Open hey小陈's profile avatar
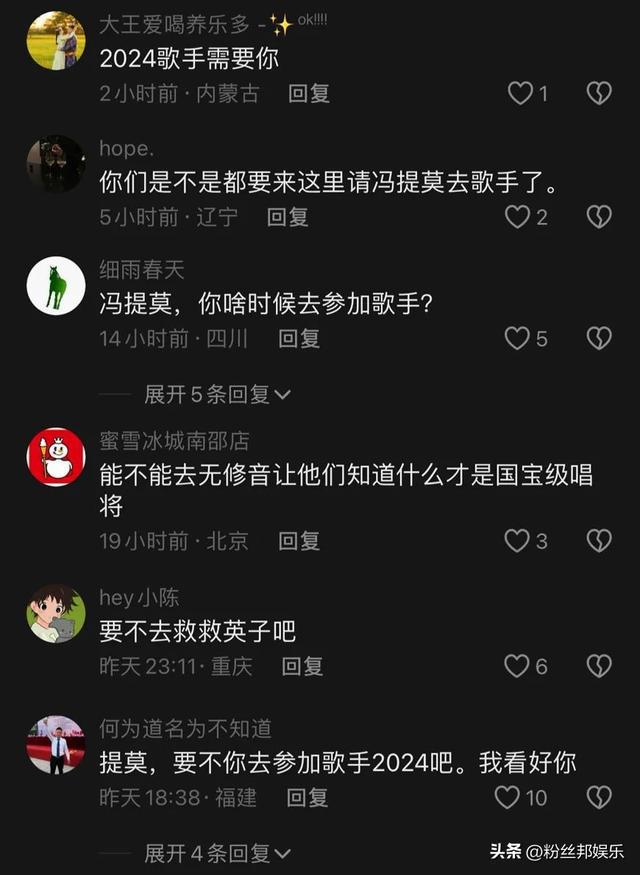640x875 pixels. 56,613
